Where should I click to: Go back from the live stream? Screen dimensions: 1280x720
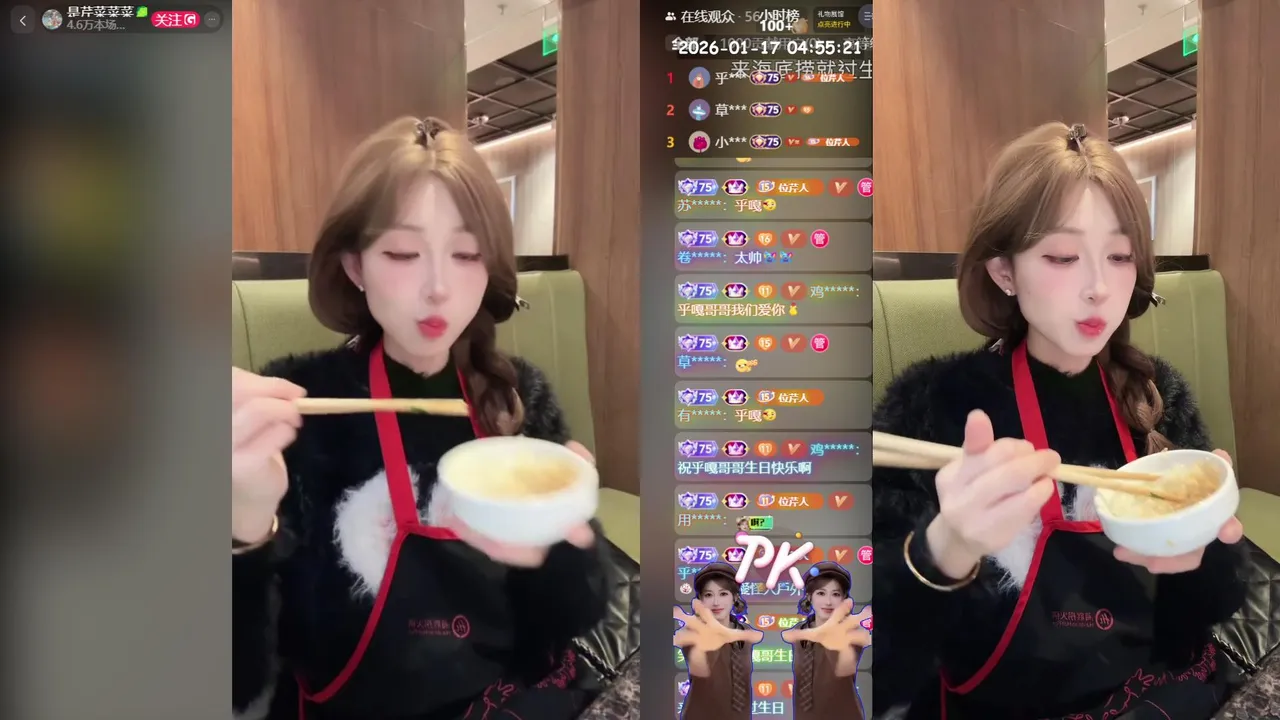[23, 20]
